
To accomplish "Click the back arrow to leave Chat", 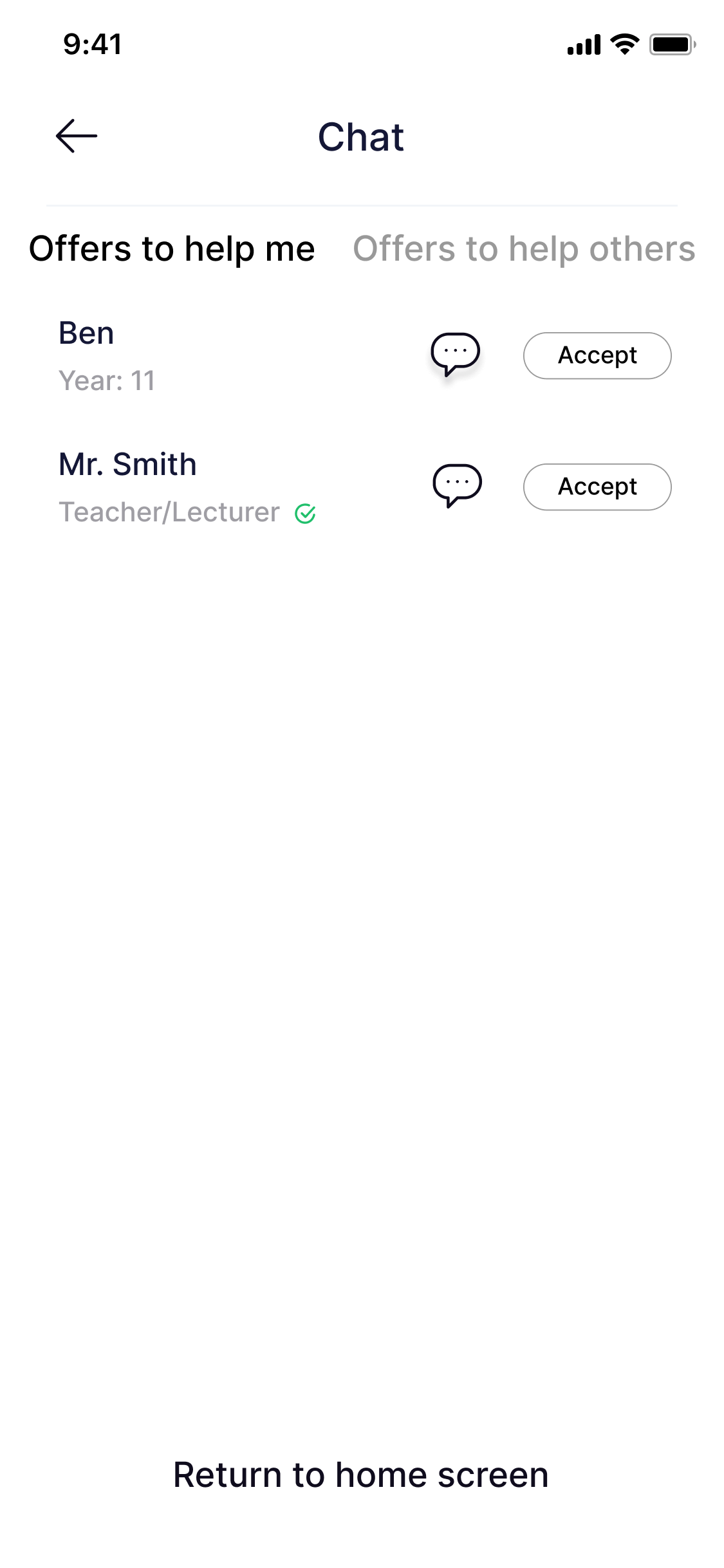I will (x=75, y=136).
